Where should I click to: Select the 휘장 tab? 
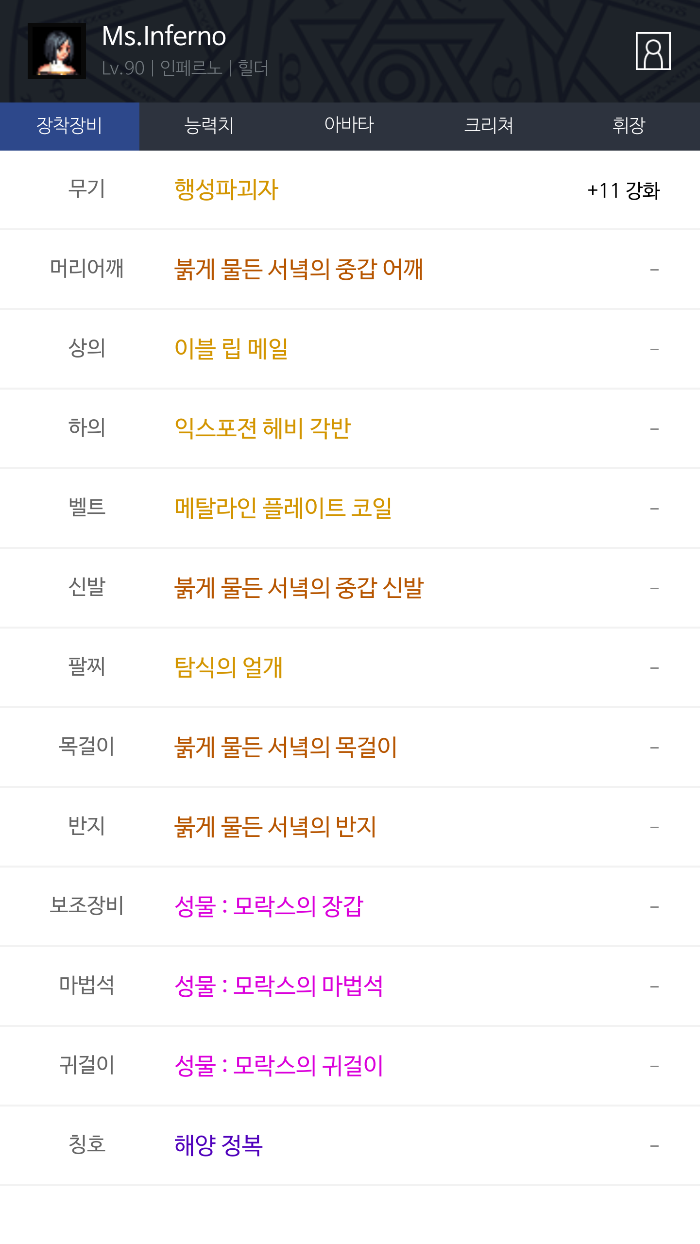click(x=629, y=126)
